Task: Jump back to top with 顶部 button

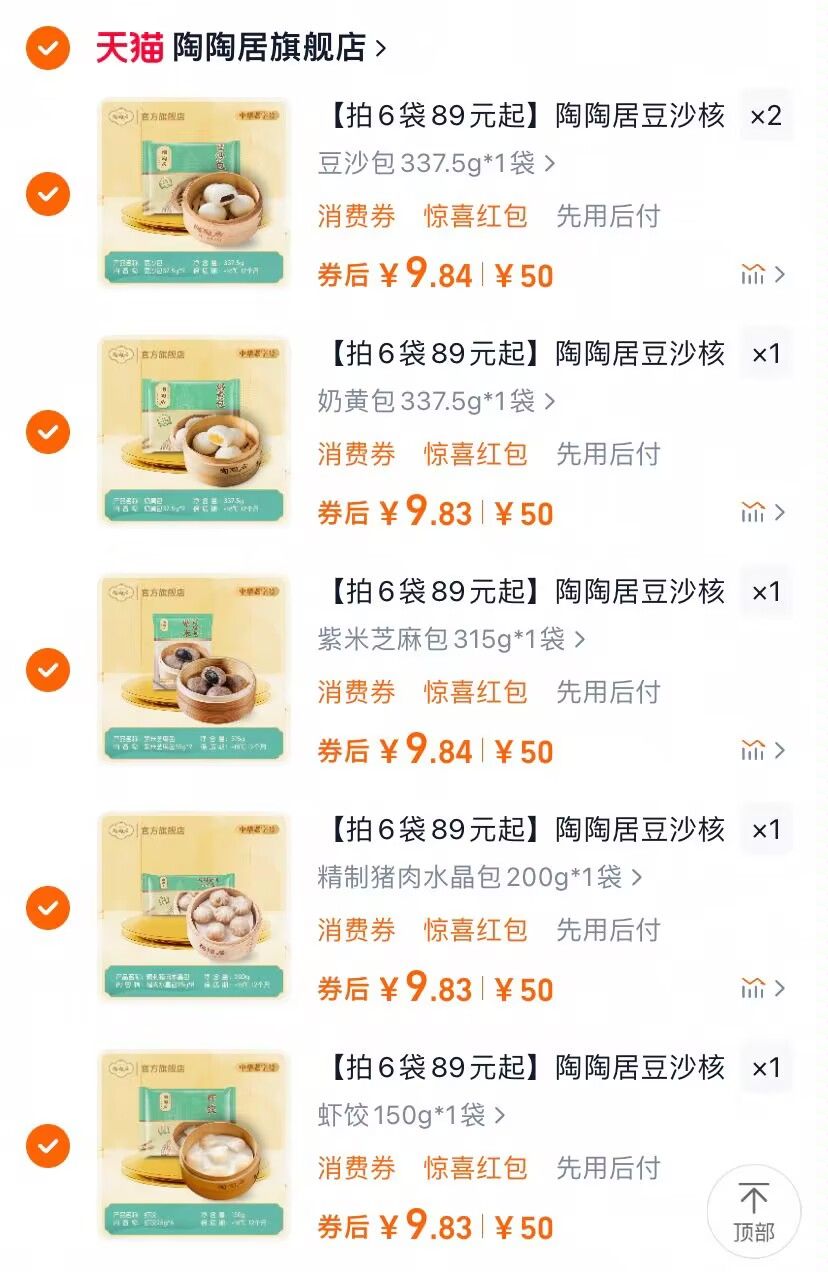Action: coord(753,1211)
